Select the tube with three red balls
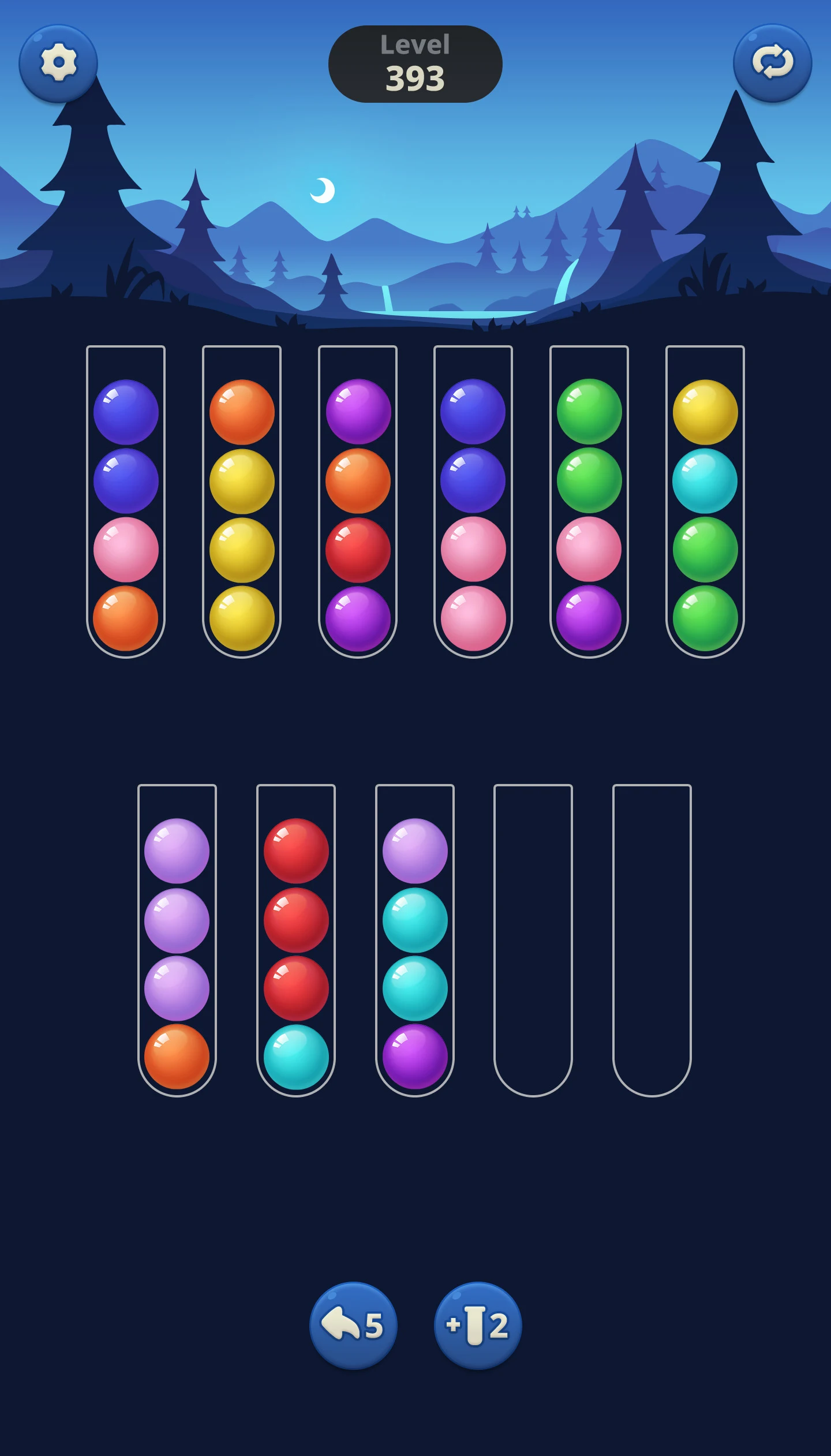831x1456 pixels. pos(296,940)
